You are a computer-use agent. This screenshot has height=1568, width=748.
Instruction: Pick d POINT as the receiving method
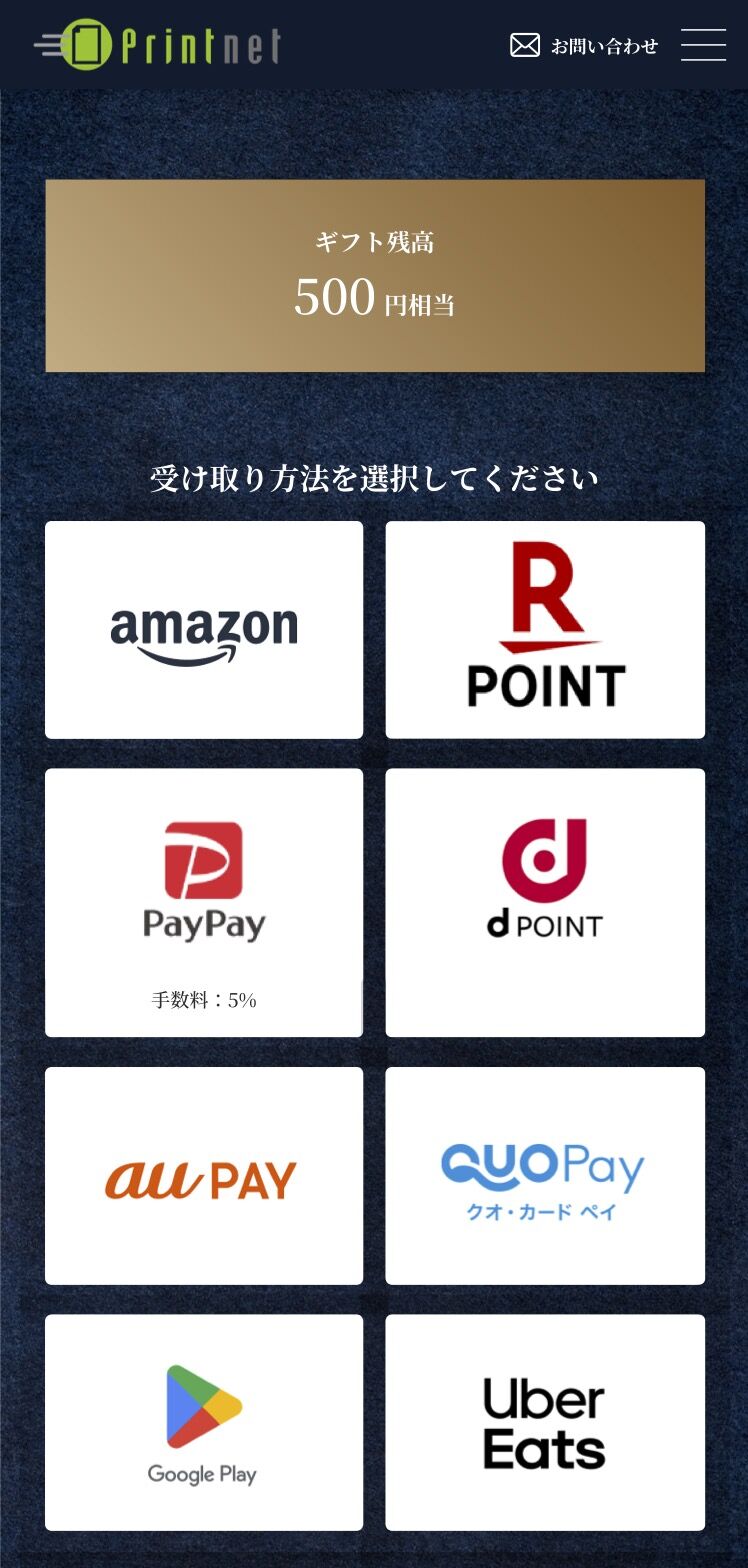click(x=545, y=902)
